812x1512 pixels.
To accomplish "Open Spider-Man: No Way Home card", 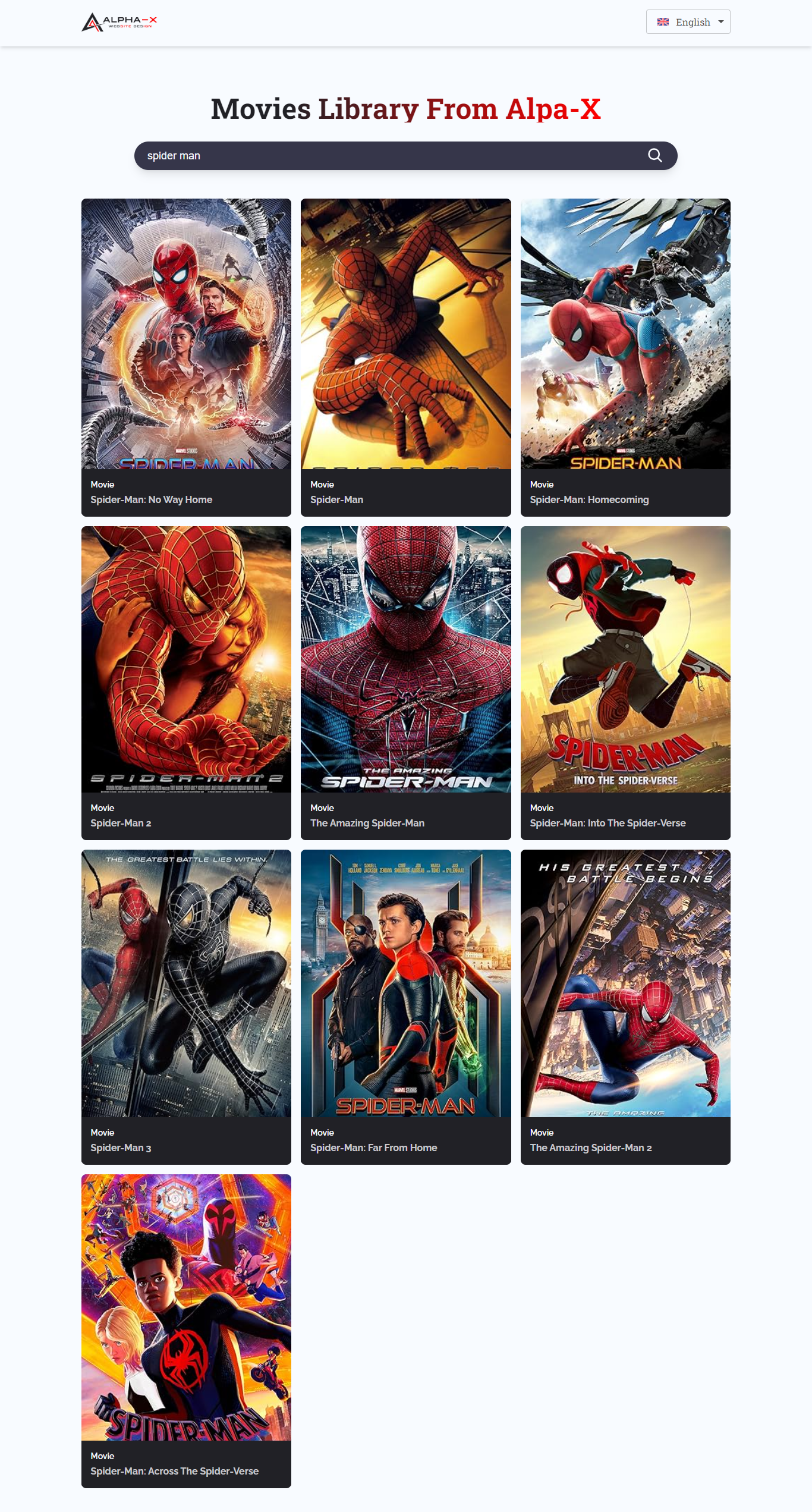I will click(x=186, y=357).
